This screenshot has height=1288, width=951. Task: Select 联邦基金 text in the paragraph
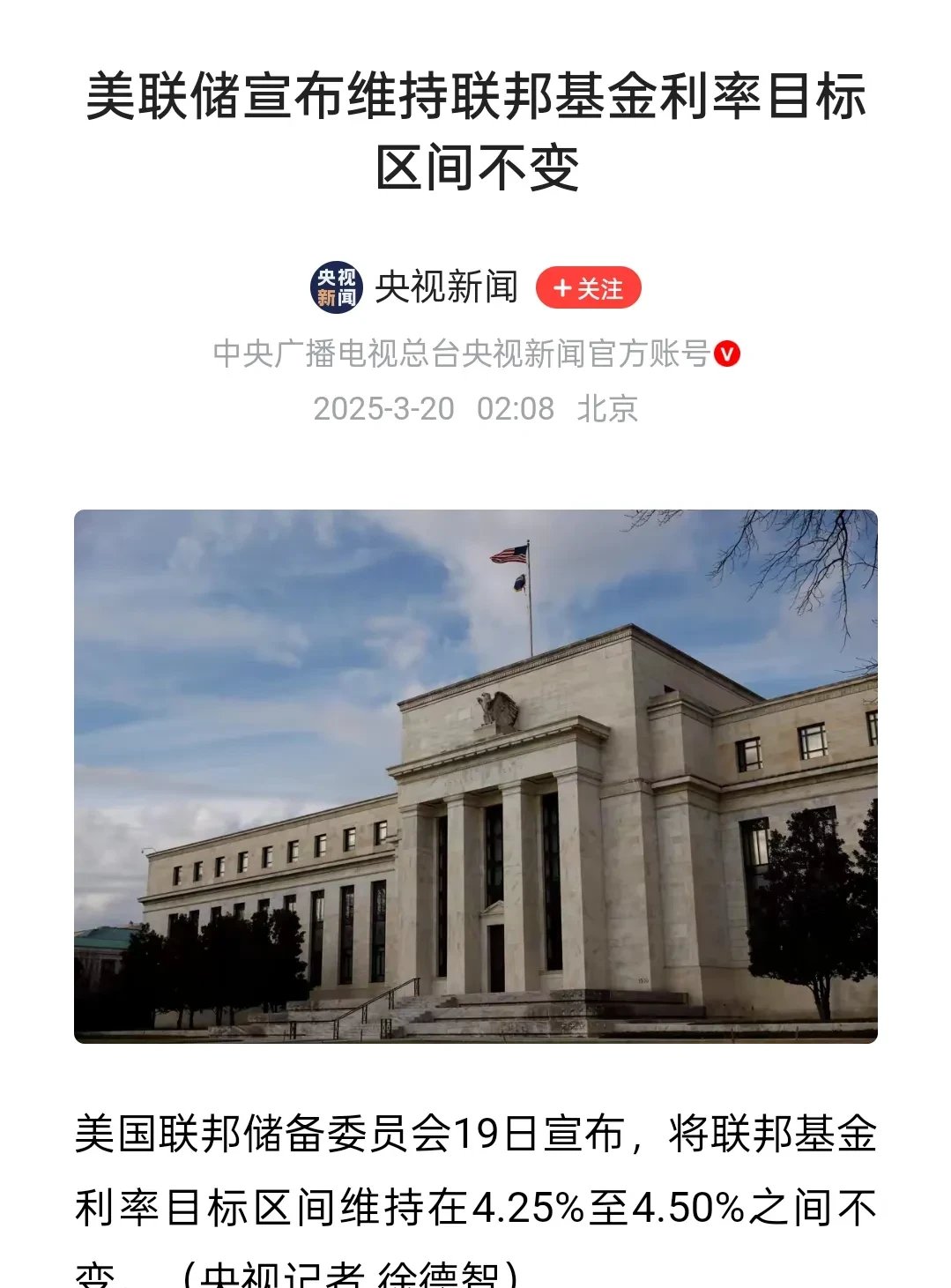(x=791, y=1137)
